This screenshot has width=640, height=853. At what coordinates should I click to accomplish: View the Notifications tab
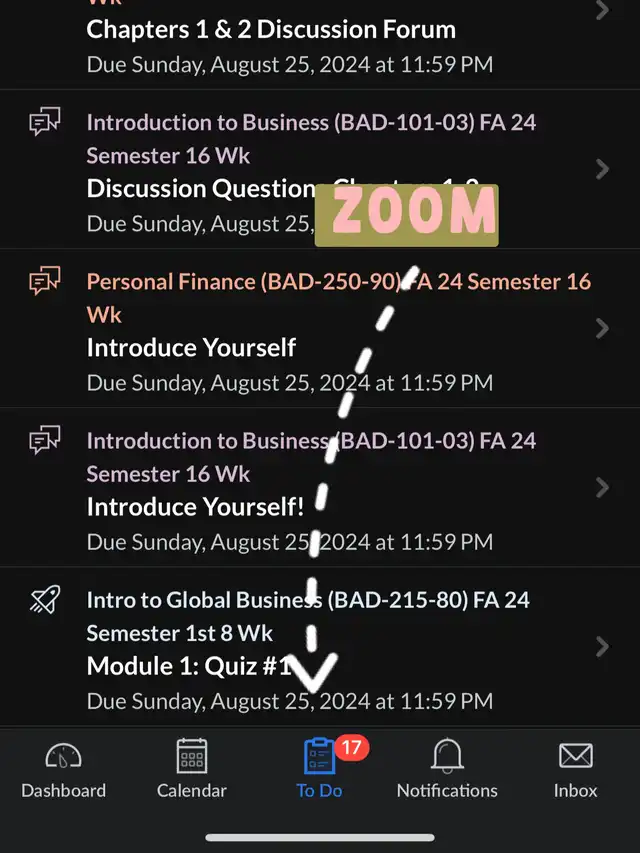point(447,770)
